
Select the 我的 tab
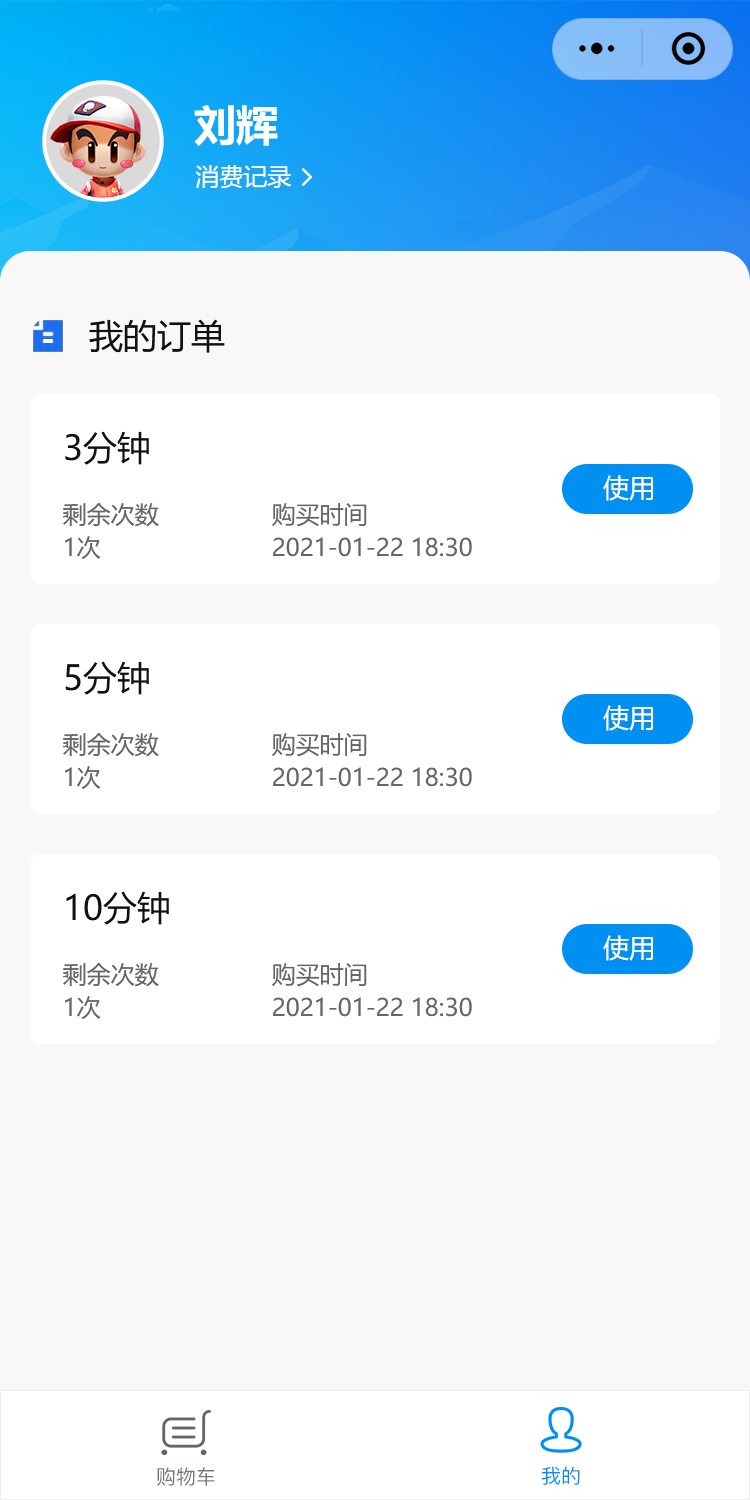[x=561, y=1445]
